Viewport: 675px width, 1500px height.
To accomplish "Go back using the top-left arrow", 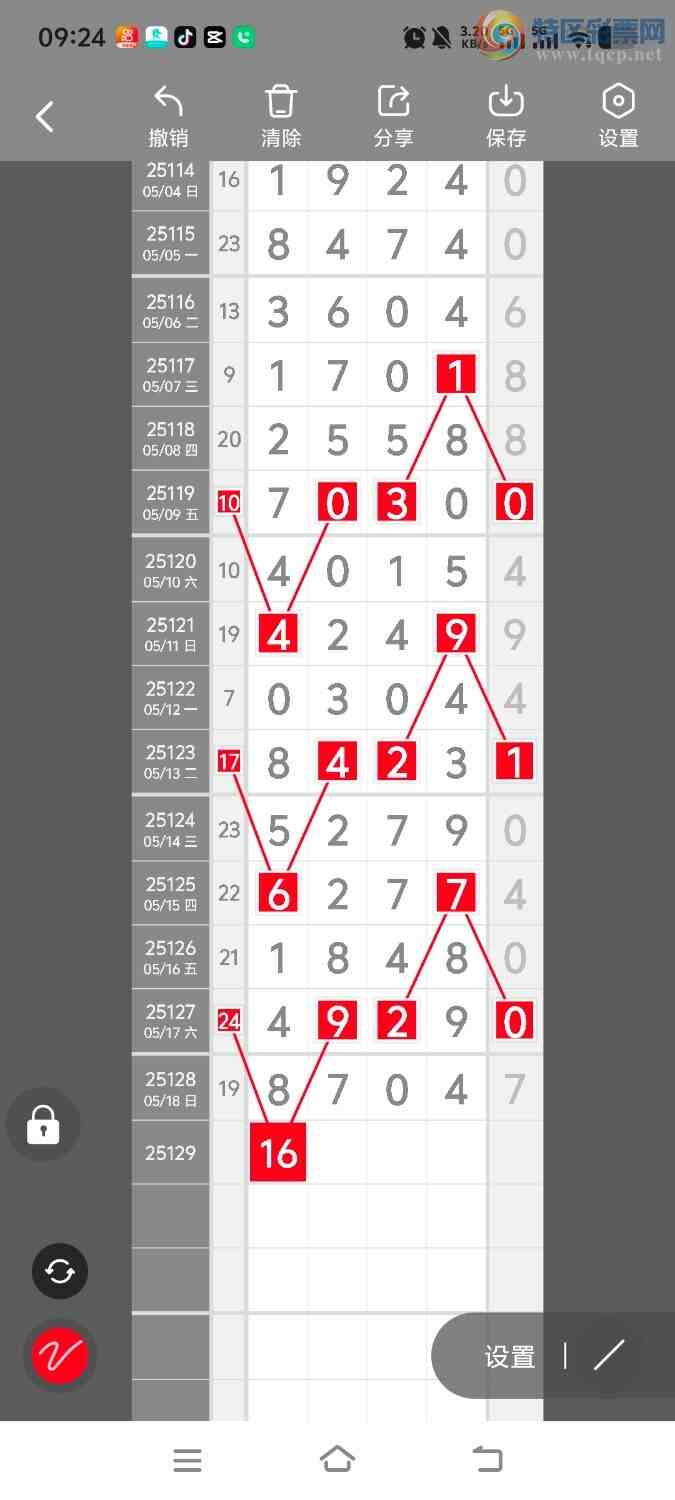I will tap(45, 117).
